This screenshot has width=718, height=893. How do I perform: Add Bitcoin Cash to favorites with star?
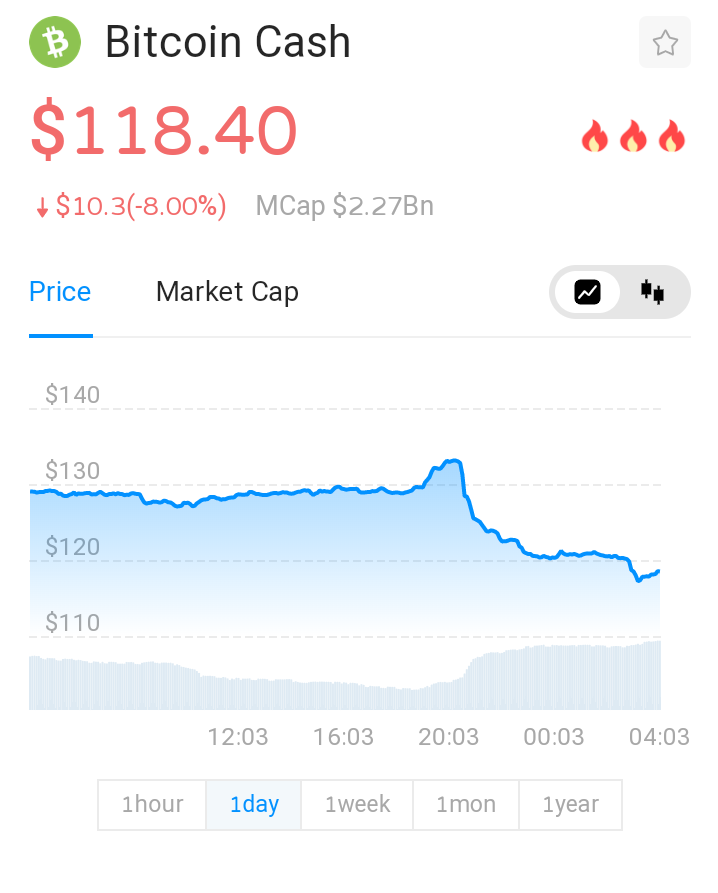tap(664, 42)
